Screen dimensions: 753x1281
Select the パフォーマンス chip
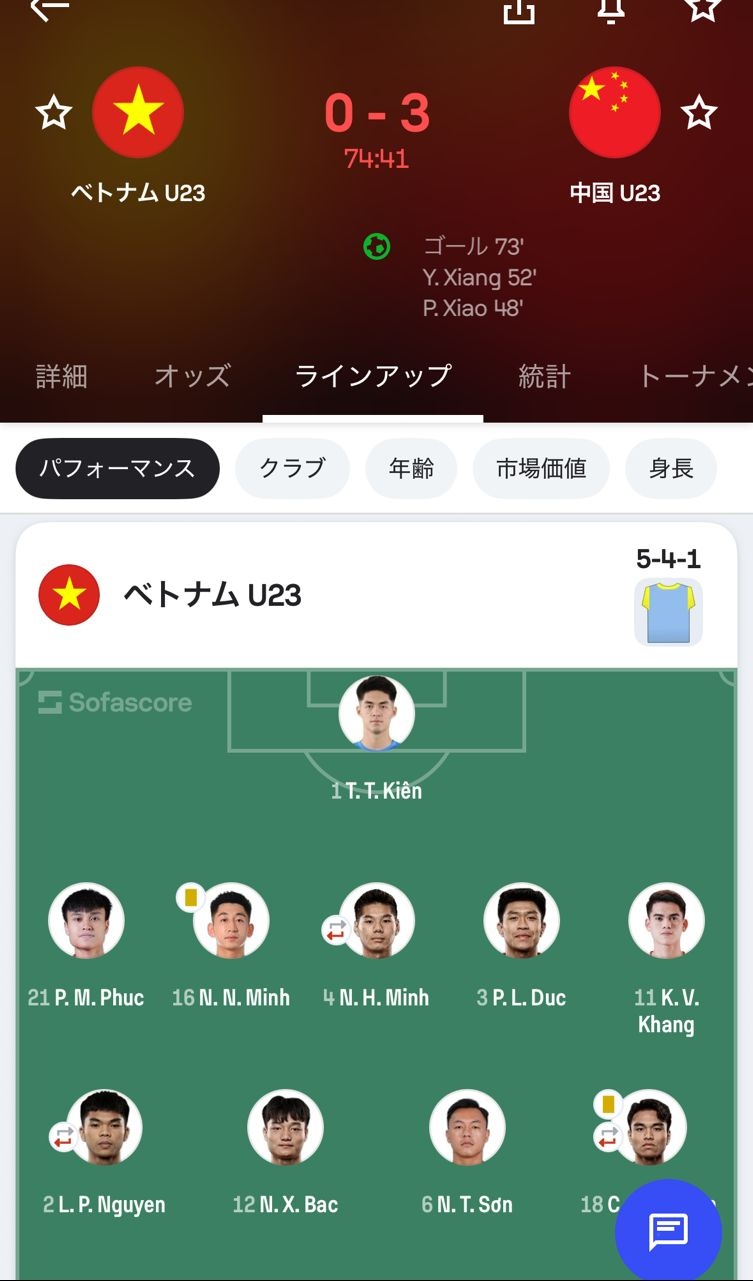pos(117,468)
